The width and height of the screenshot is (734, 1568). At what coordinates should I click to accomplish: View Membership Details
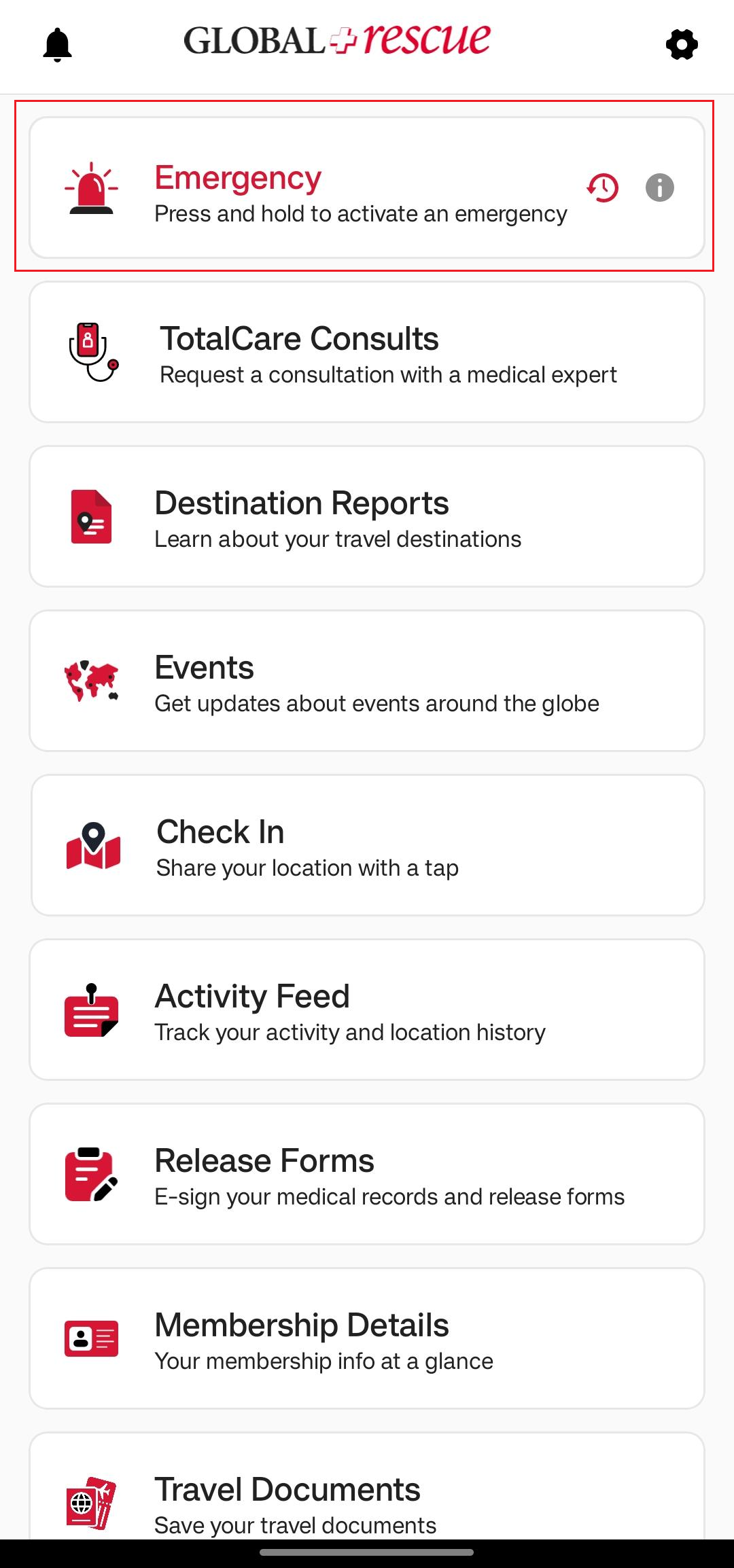[367, 1339]
